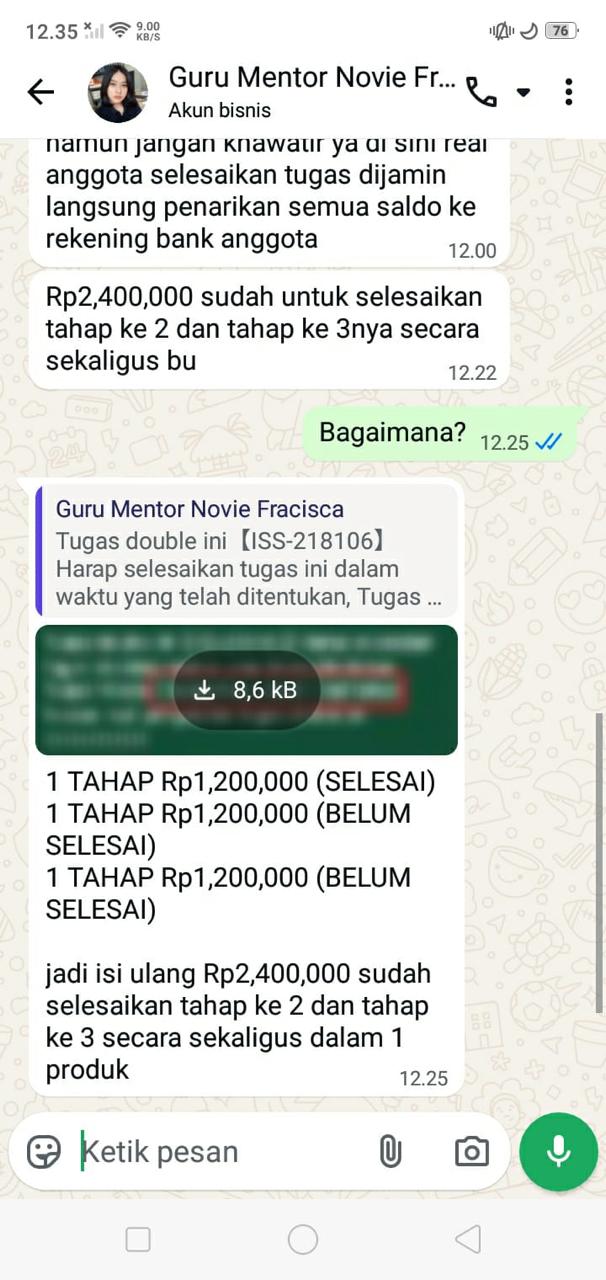Screen dimensions: 606x1280
Task: Open the camera from message bar
Action: click(x=471, y=1151)
